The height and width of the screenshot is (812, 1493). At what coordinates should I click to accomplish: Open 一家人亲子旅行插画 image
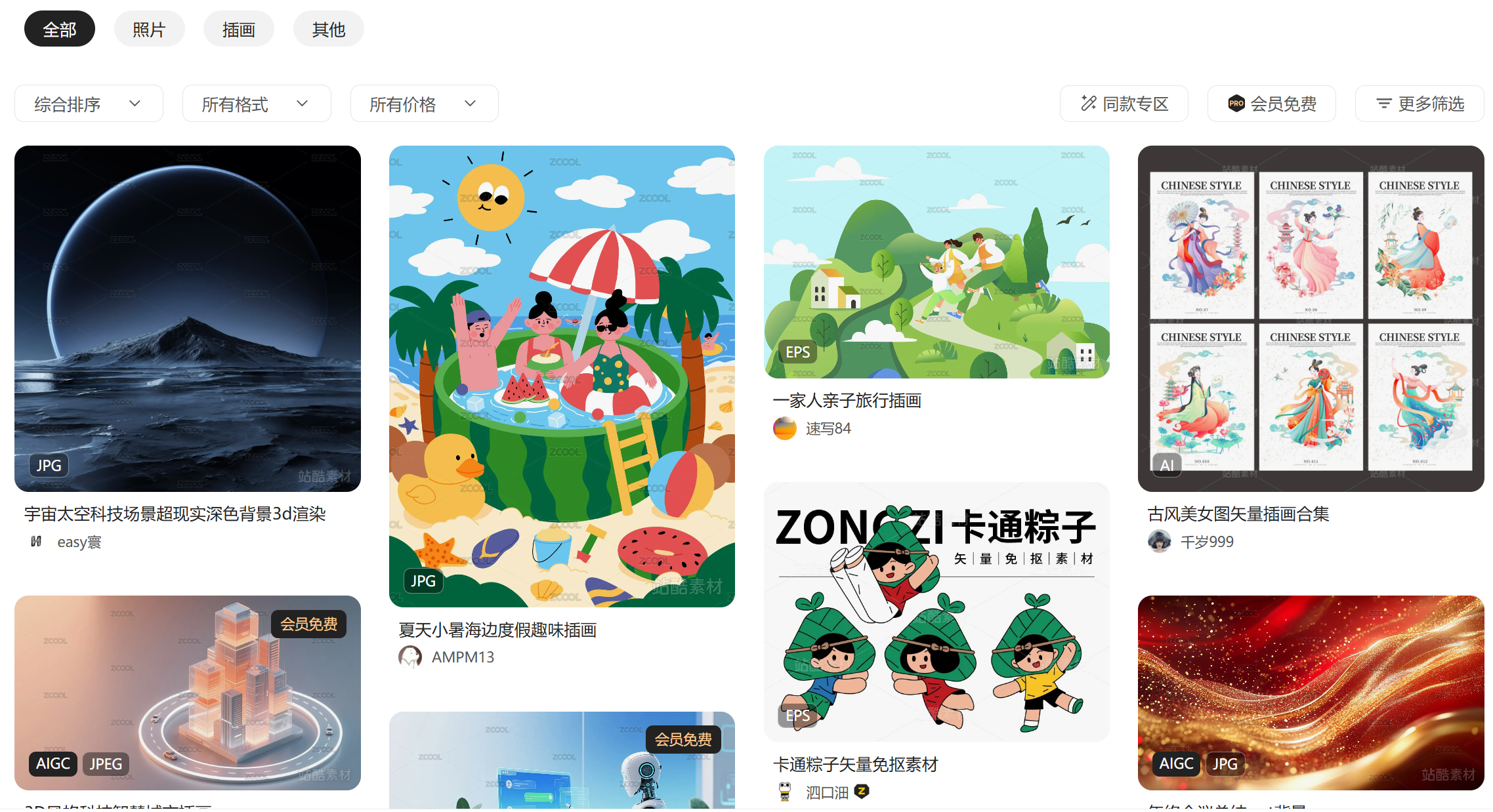[x=936, y=262]
